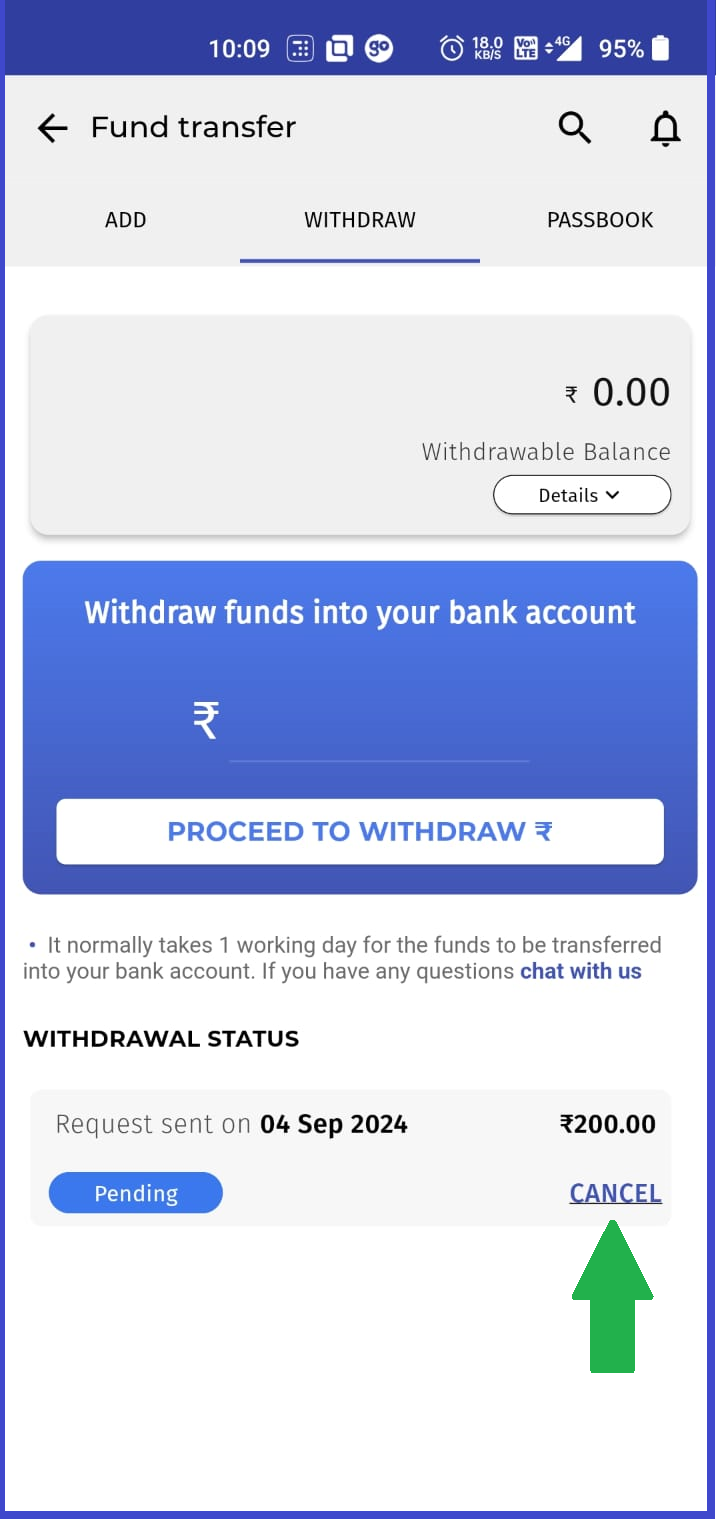Open the search icon
This screenshot has width=716, height=1520.
click(x=575, y=128)
